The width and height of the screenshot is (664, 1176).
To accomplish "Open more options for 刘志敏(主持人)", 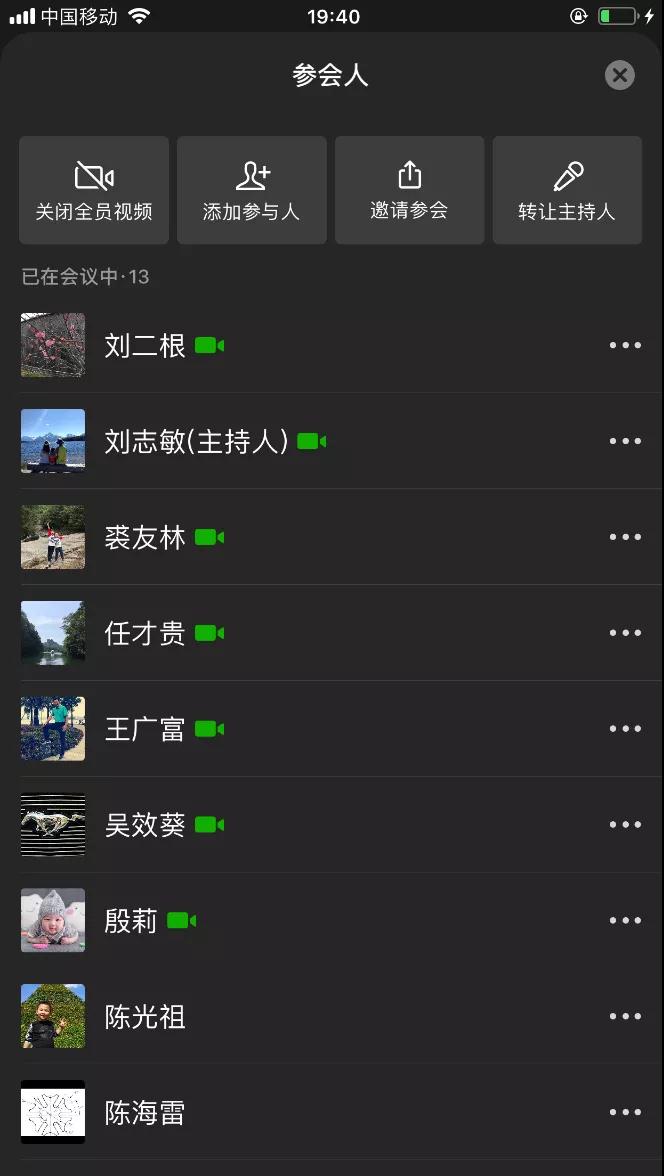I will pyautogui.click(x=625, y=441).
